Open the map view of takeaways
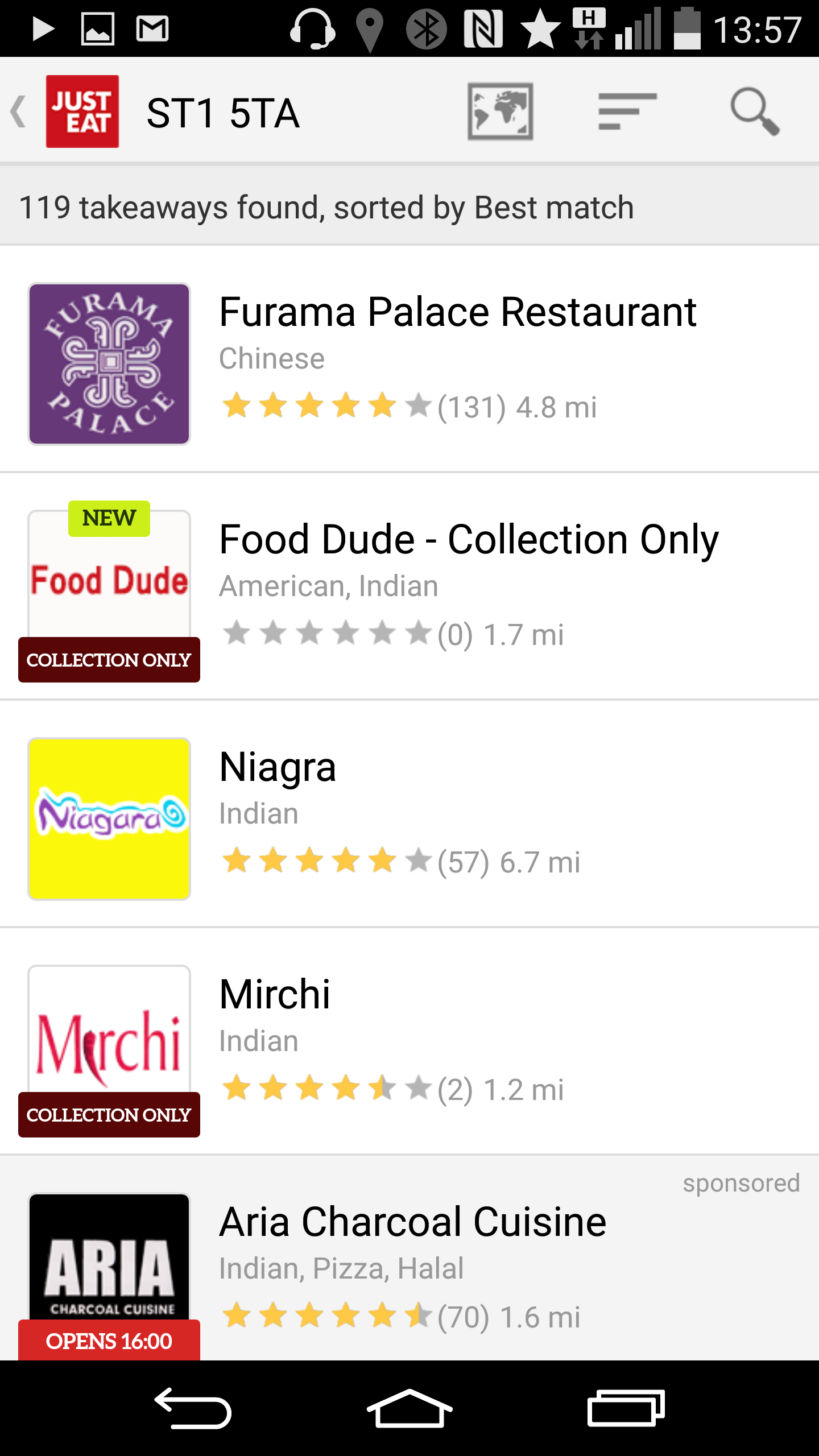819x1456 pixels. 500,111
